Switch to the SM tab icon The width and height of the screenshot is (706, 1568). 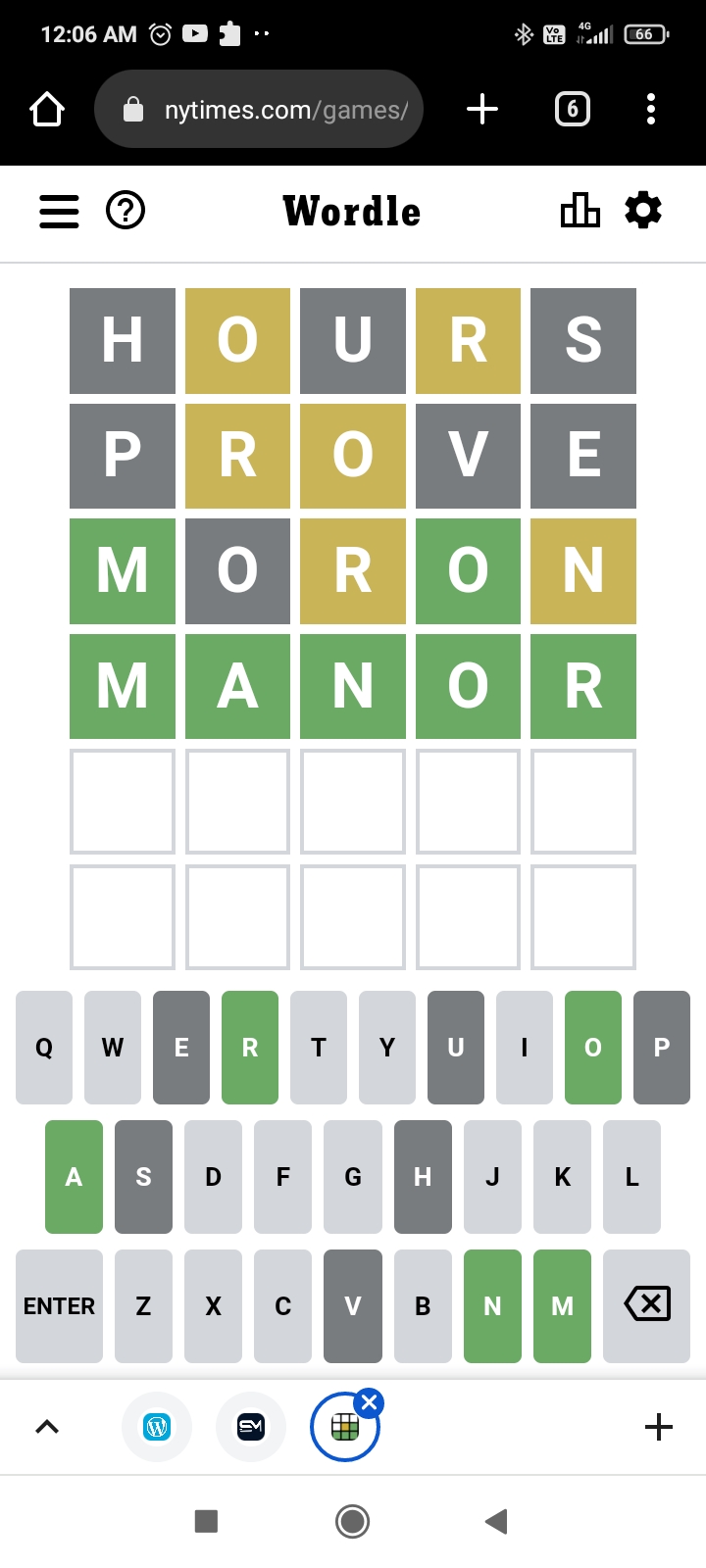point(251,1427)
